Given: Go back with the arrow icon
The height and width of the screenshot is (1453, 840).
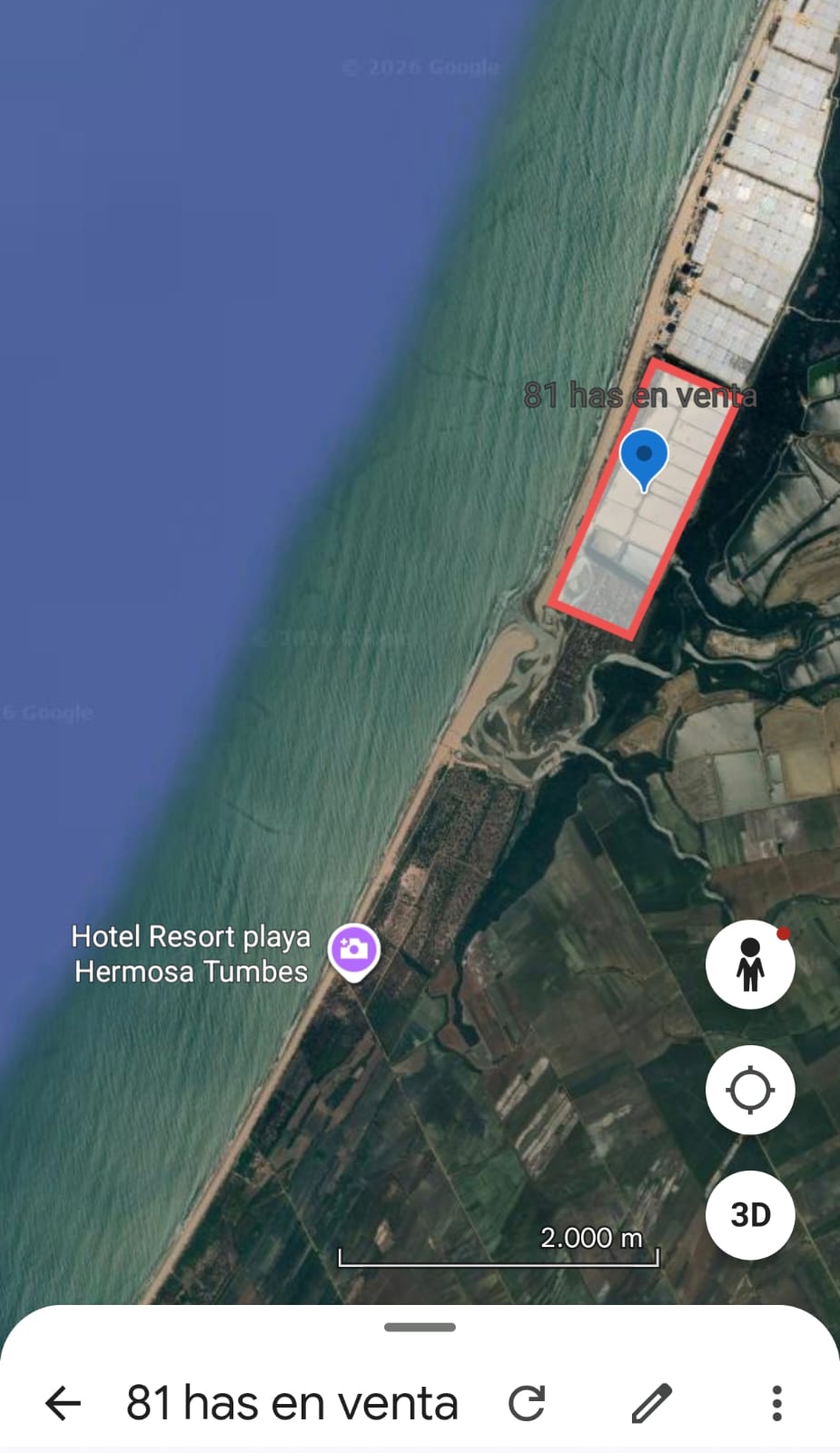Looking at the screenshot, I should click(63, 1403).
